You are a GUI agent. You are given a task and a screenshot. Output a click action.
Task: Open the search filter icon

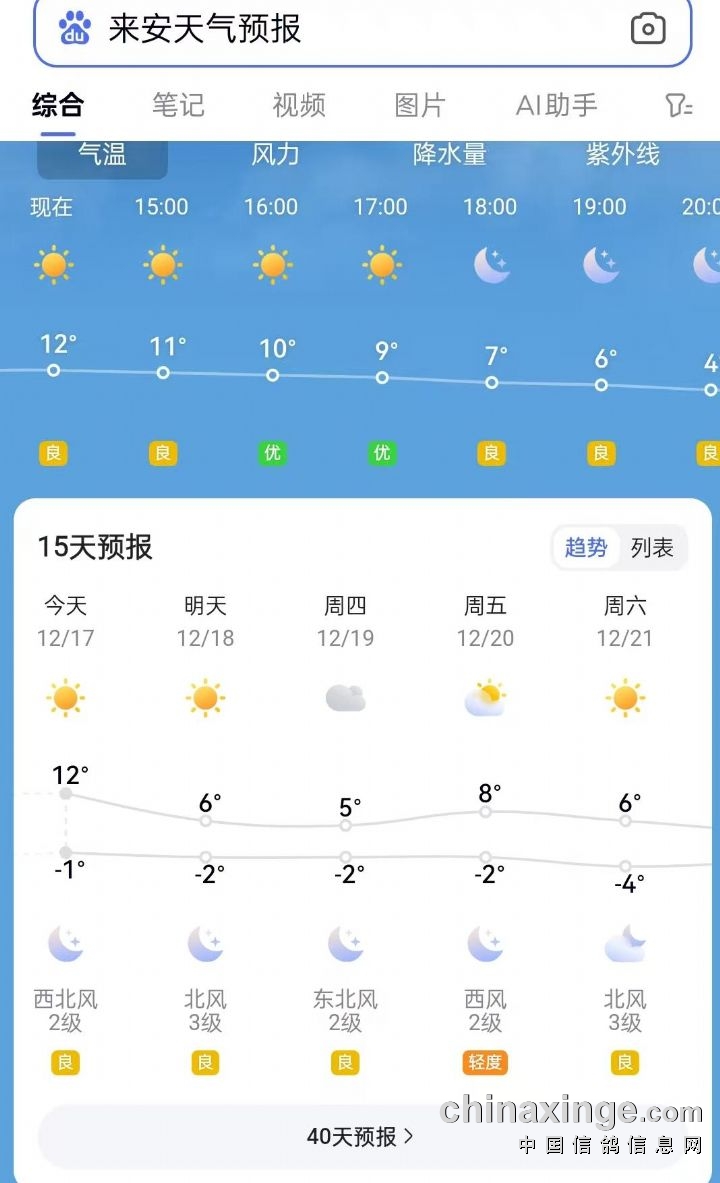tap(680, 105)
